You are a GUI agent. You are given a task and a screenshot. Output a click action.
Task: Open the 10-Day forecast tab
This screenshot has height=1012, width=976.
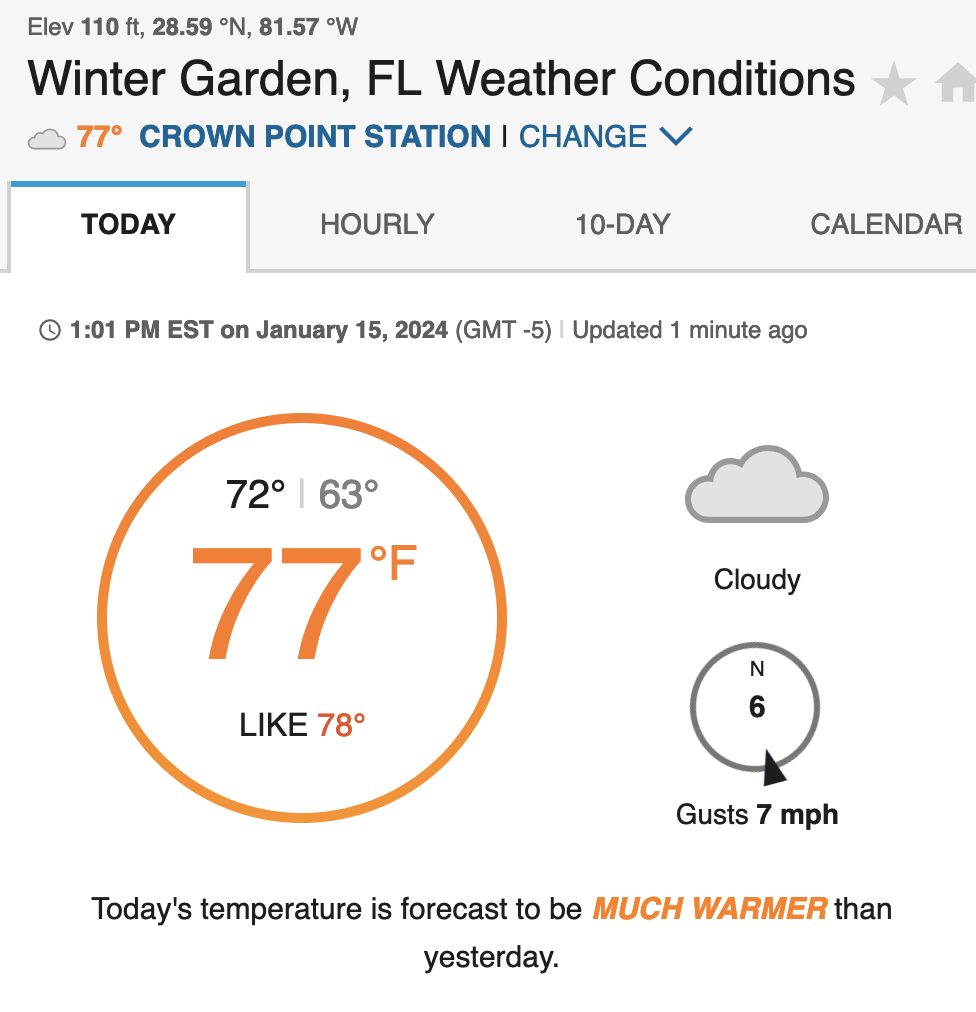click(622, 224)
